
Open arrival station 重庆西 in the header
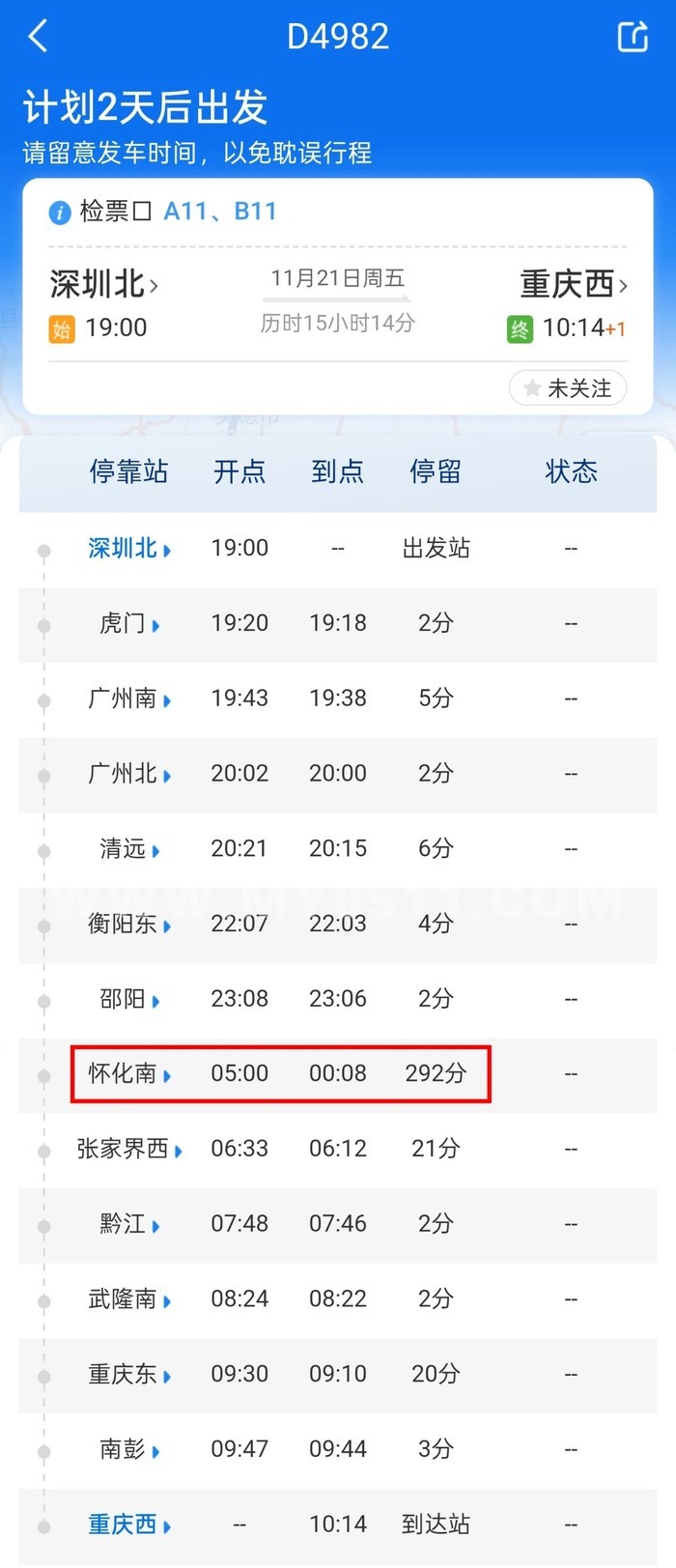pyautogui.click(x=574, y=285)
